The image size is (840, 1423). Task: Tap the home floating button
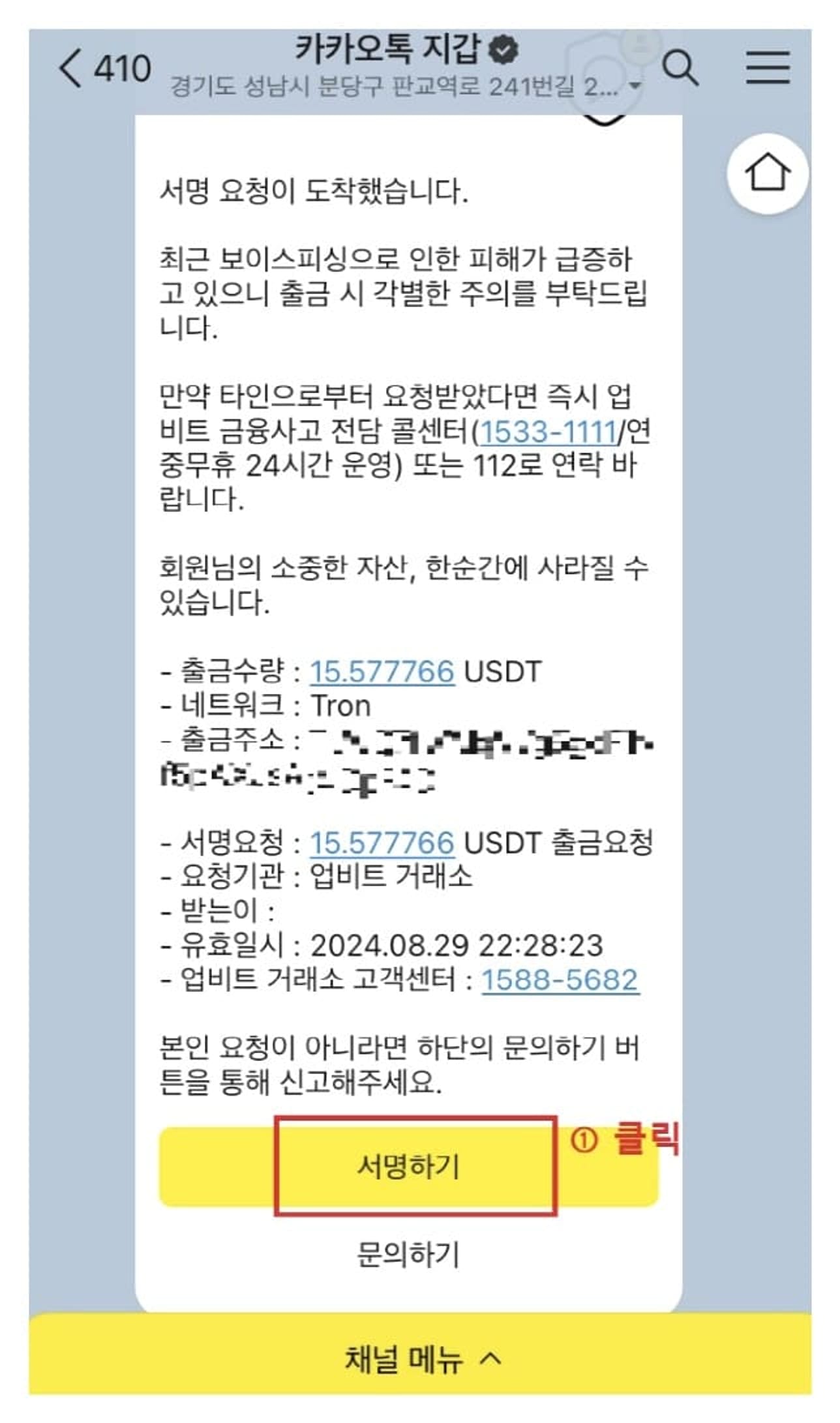767,173
